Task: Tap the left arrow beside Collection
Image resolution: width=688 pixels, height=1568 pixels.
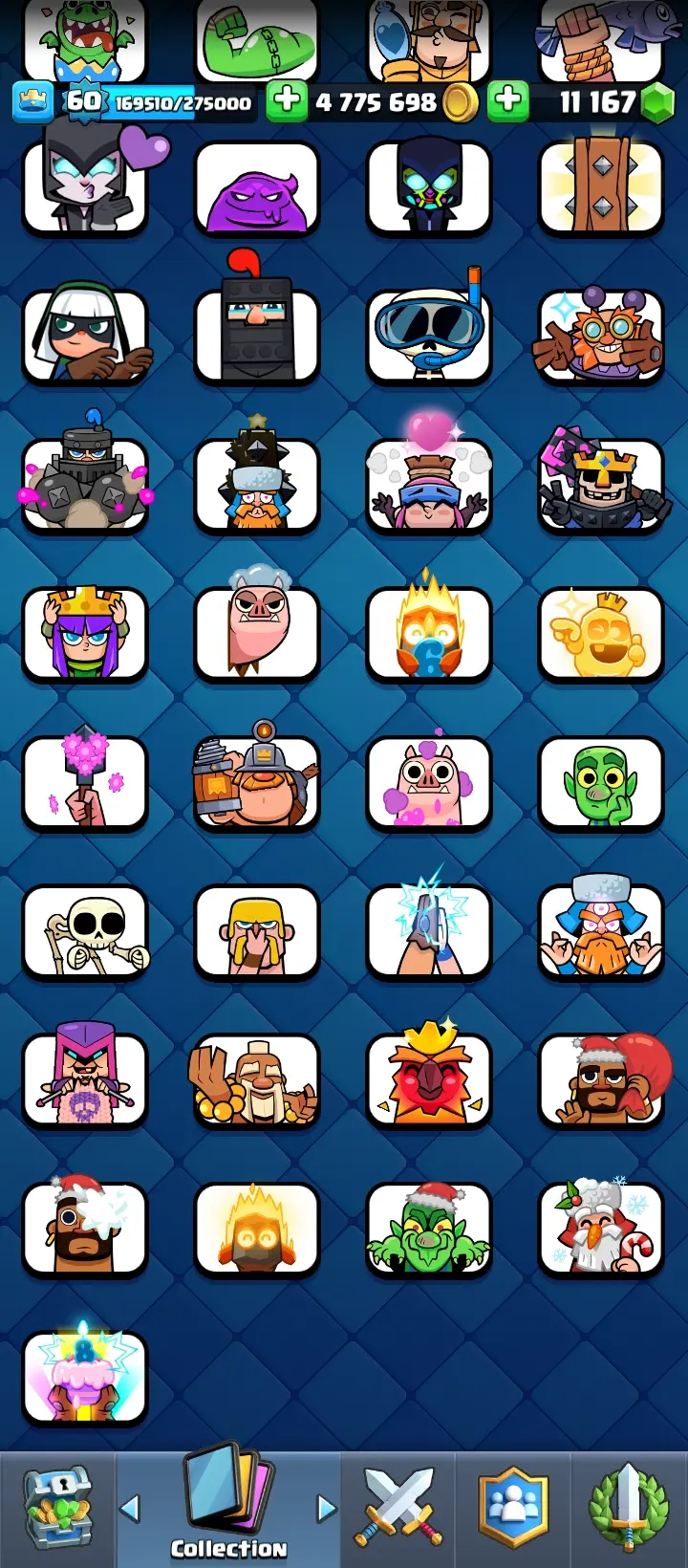Action: [130, 1509]
